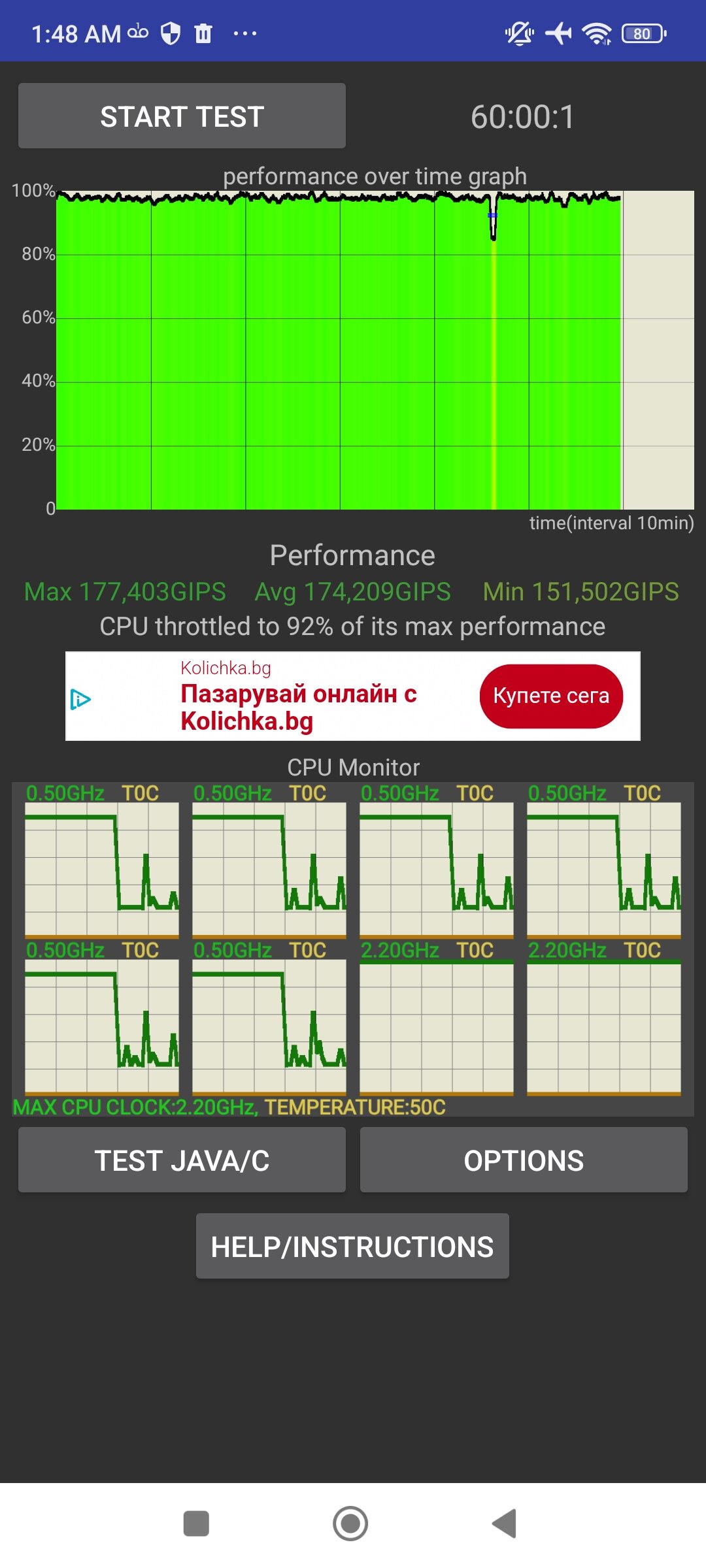The image size is (706, 1568).
Task: Tap the START TEST button
Action: click(x=182, y=116)
